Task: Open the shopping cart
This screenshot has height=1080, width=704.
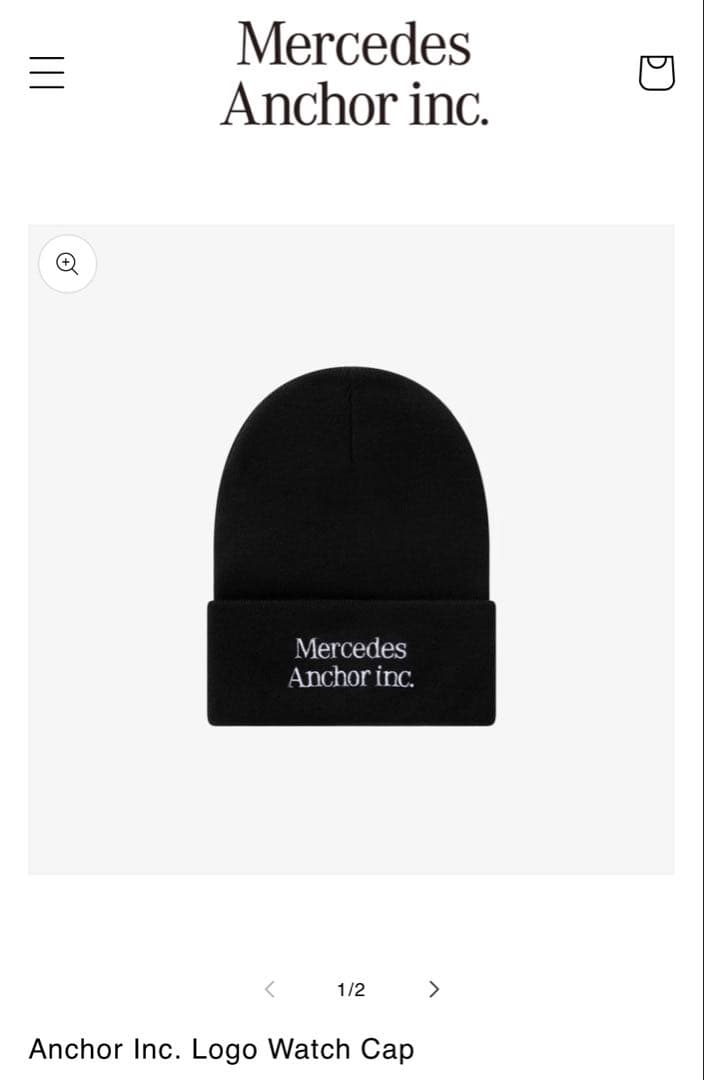Action: [656, 73]
